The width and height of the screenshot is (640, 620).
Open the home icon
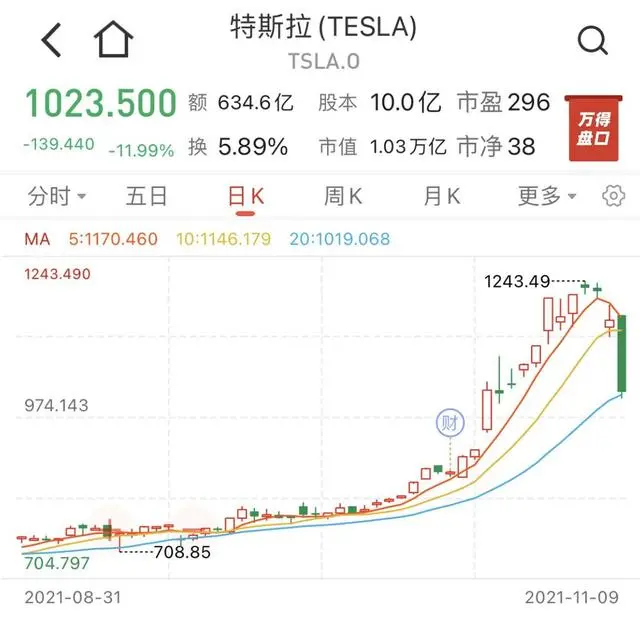click(x=113, y=39)
